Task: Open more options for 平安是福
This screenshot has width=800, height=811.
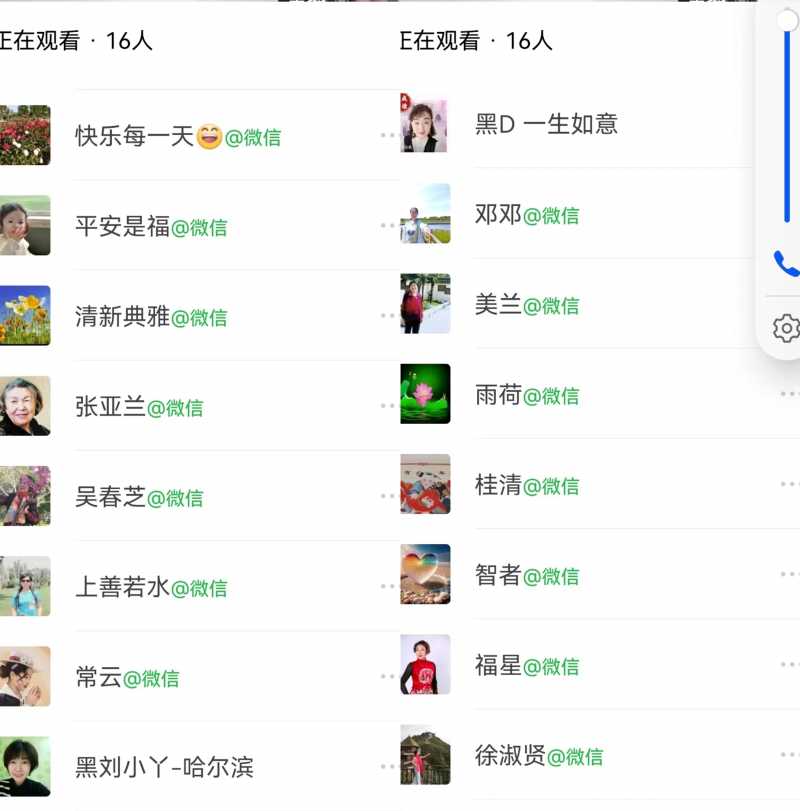Action: point(388,226)
